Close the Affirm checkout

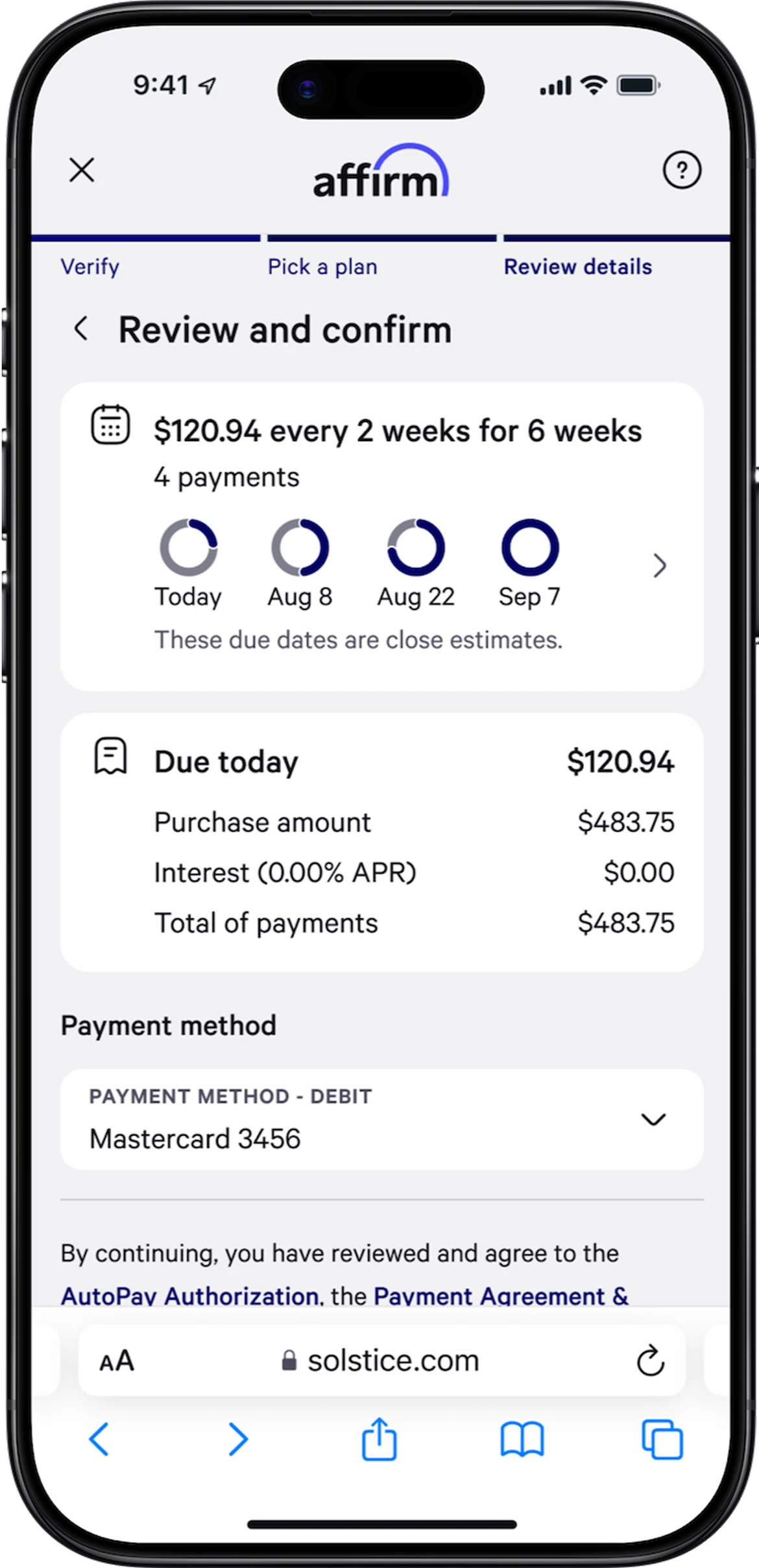coord(82,171)
